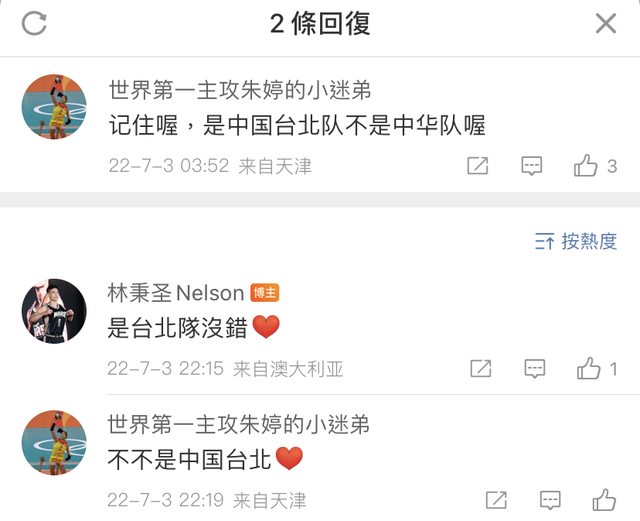The width and height of the screenshot is (640, 521).
Task: Comment on the reply 不不是中国台北
Action: [x=550, y=500]
